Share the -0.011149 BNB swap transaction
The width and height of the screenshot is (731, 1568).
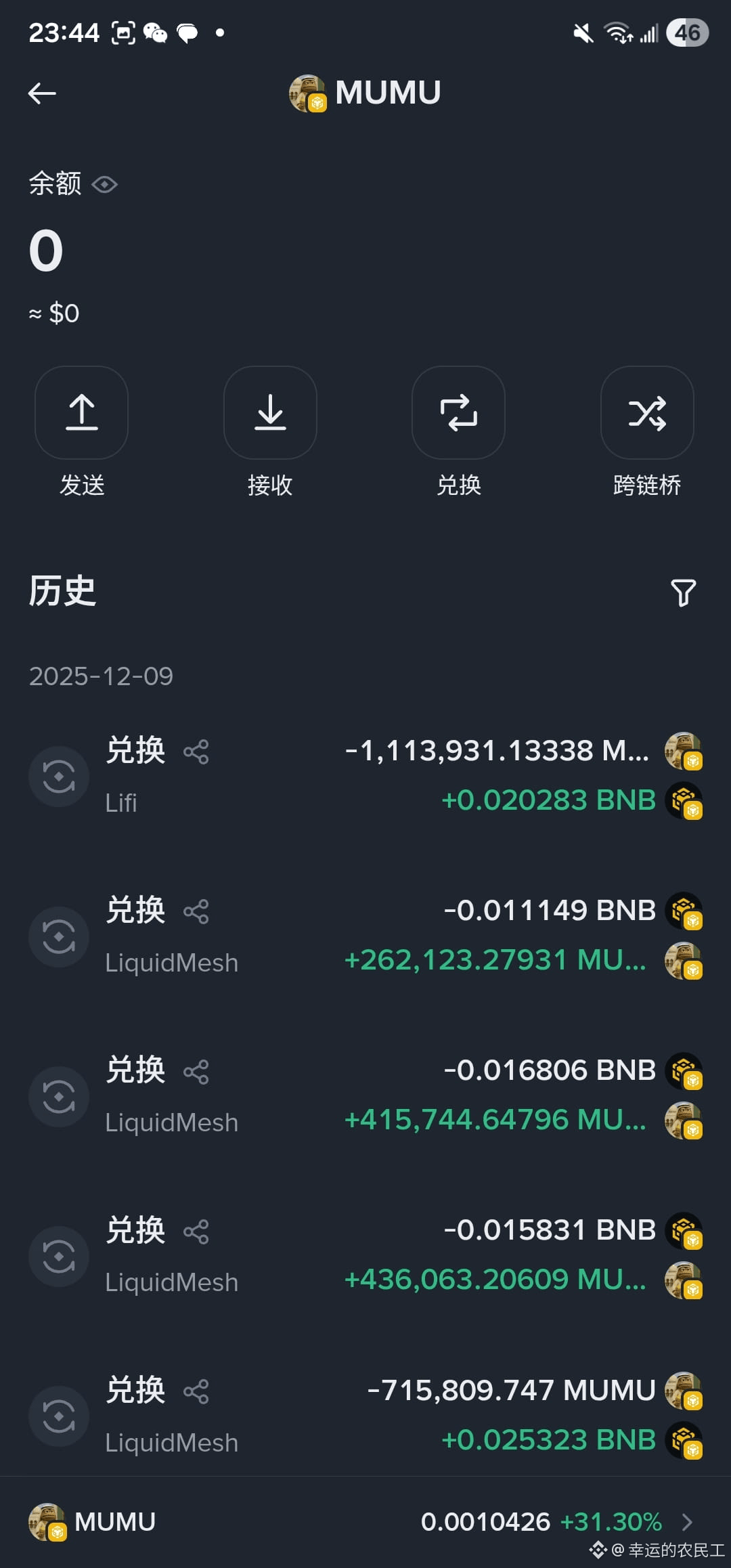click(x=196, y=911)
